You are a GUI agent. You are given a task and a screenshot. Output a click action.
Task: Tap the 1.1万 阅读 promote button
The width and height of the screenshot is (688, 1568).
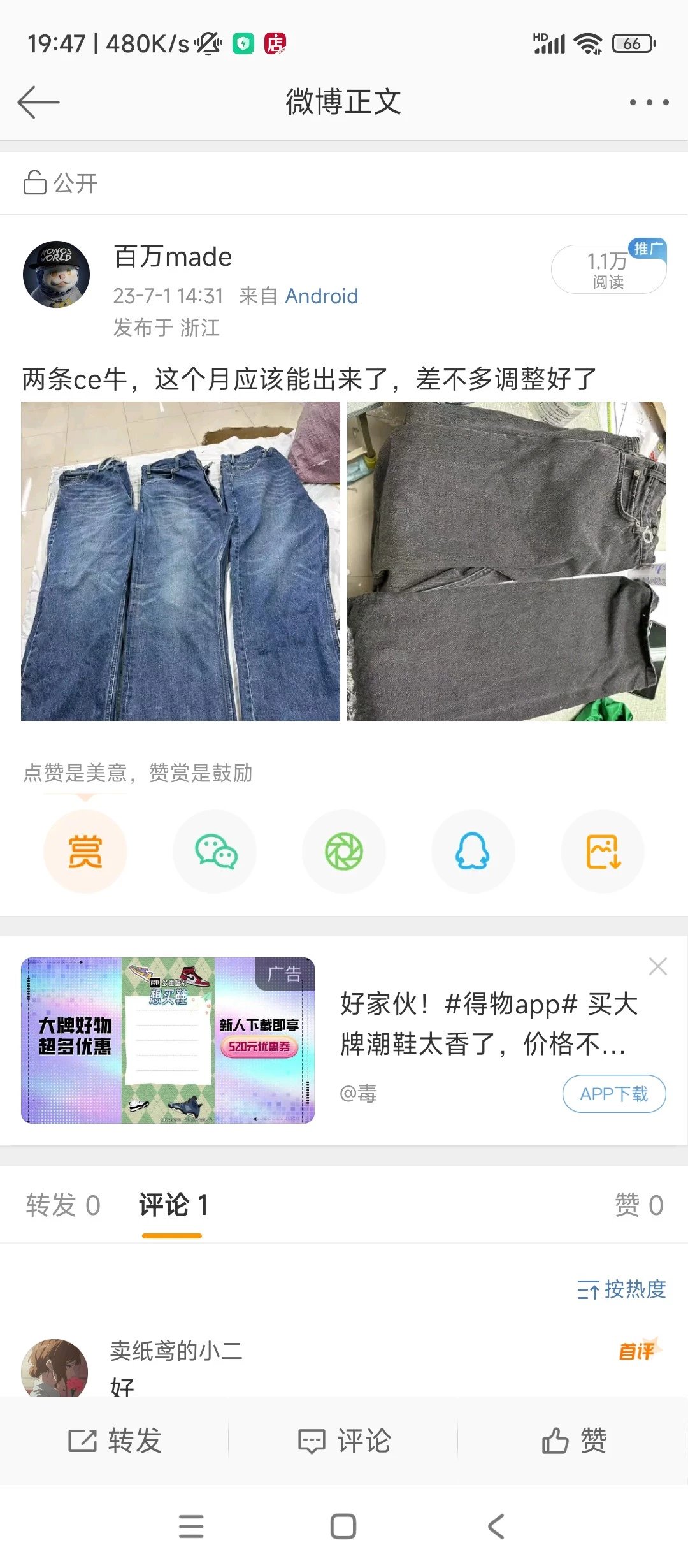(x=608, y=270)
